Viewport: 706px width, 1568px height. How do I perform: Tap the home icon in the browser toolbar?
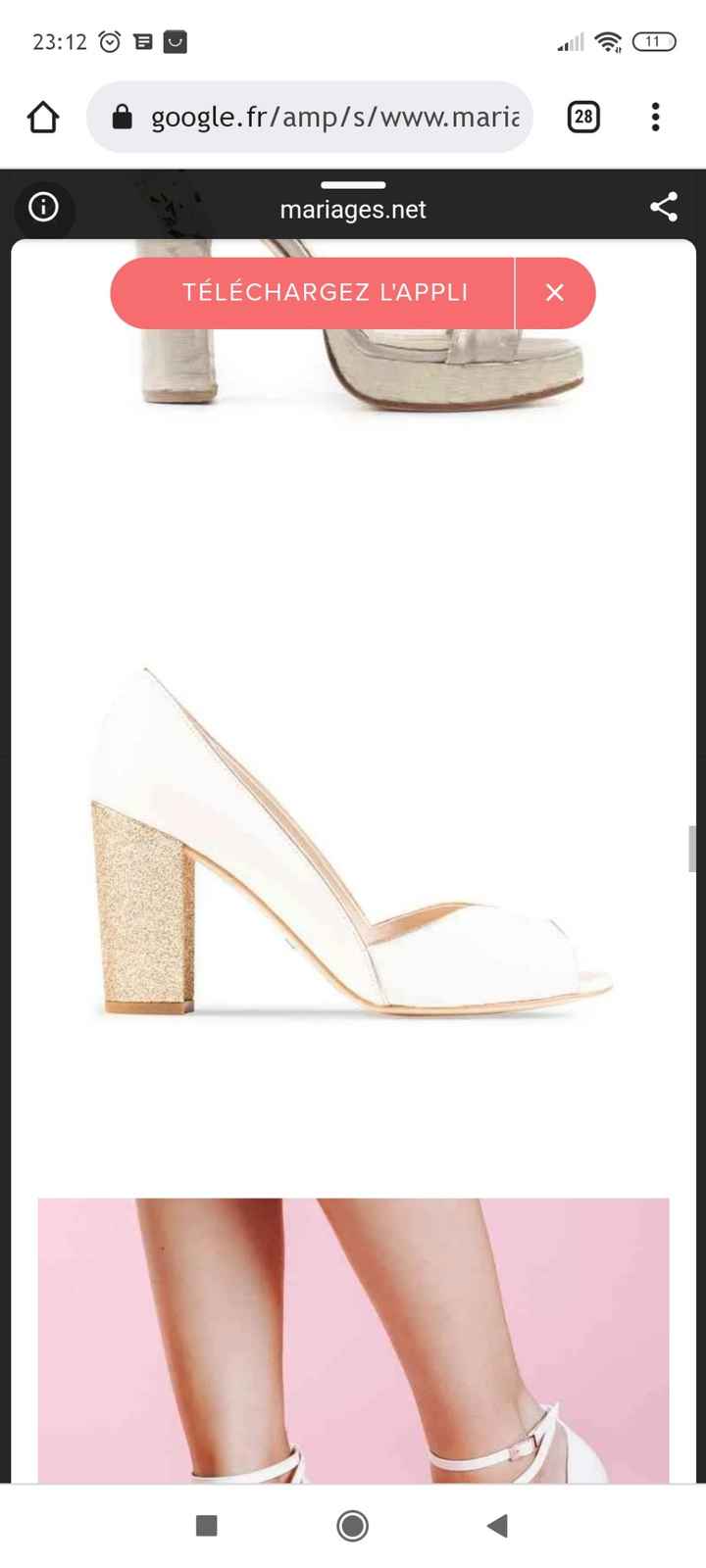click(x=42, y=117)
